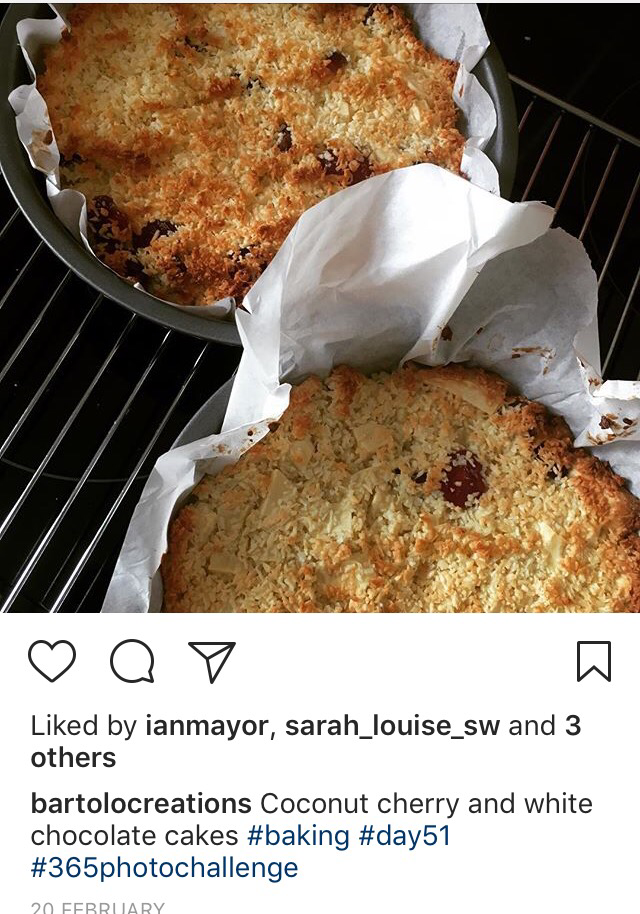Viewport: 640px width, 914px height.
Task: View the 3 others who liked
Action: tap(73, 758)
